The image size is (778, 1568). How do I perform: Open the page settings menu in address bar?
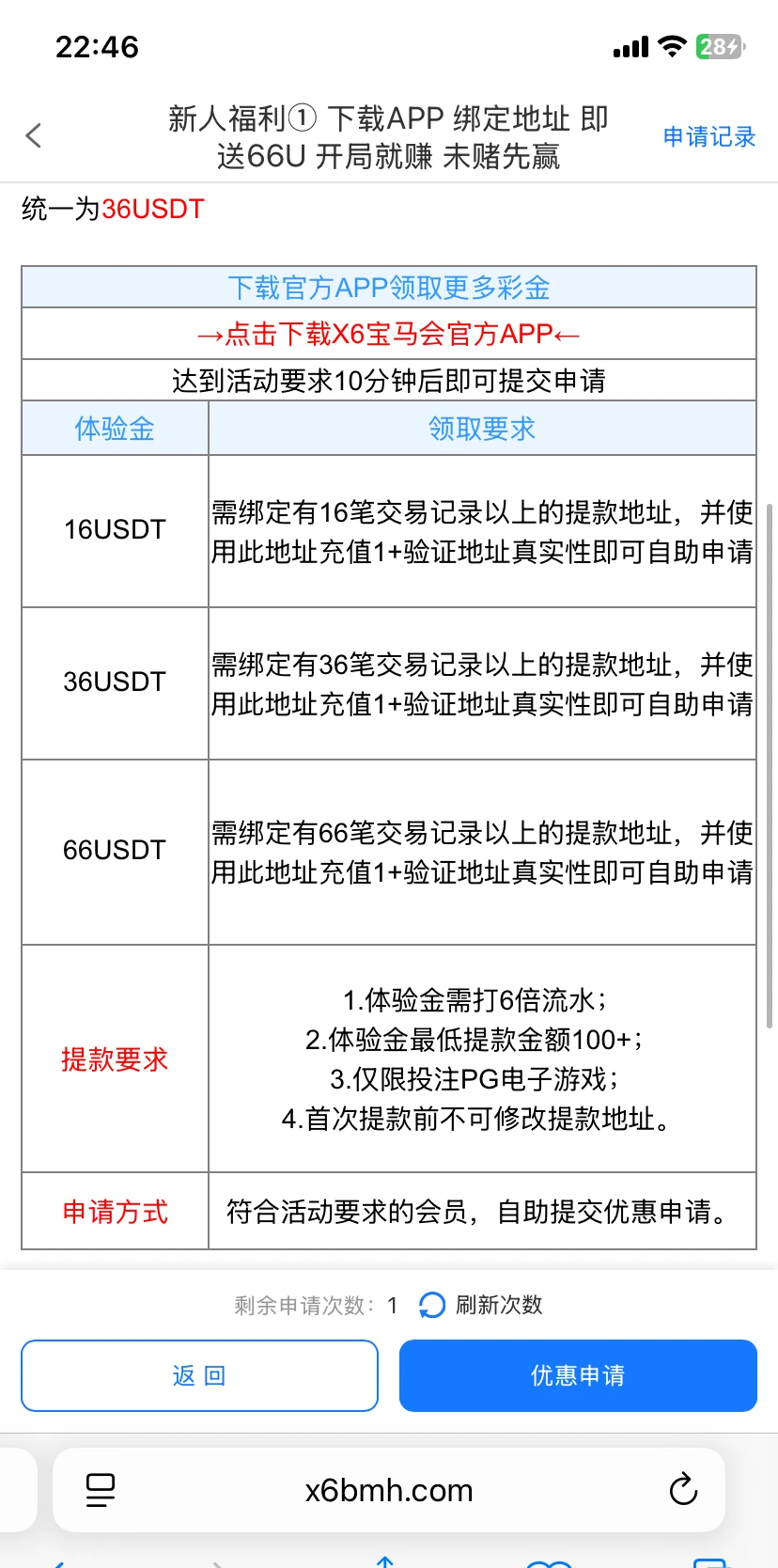[x=101, y=1490]
